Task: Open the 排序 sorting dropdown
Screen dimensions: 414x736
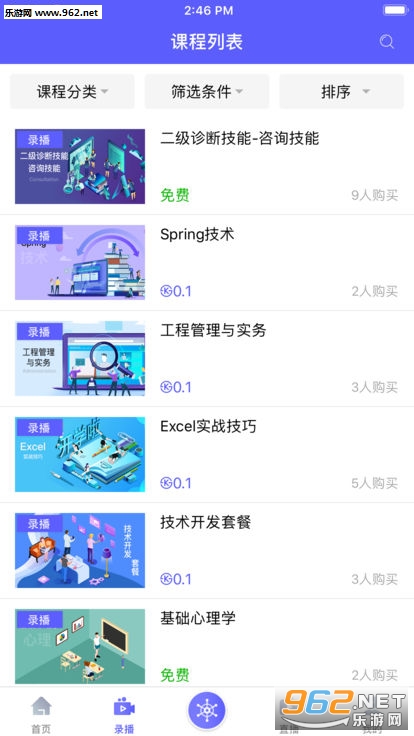Action: point(342,92)
